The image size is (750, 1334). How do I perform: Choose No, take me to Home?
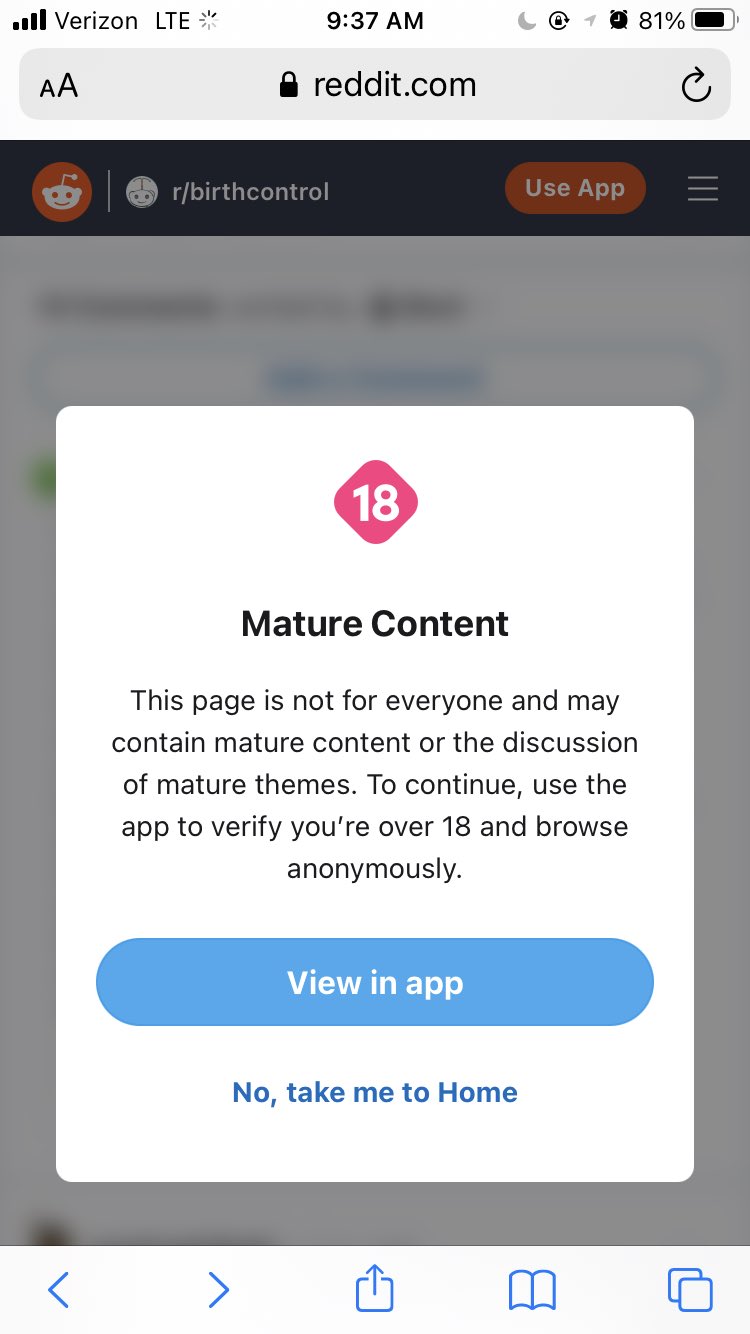(x=375, y=1092)
